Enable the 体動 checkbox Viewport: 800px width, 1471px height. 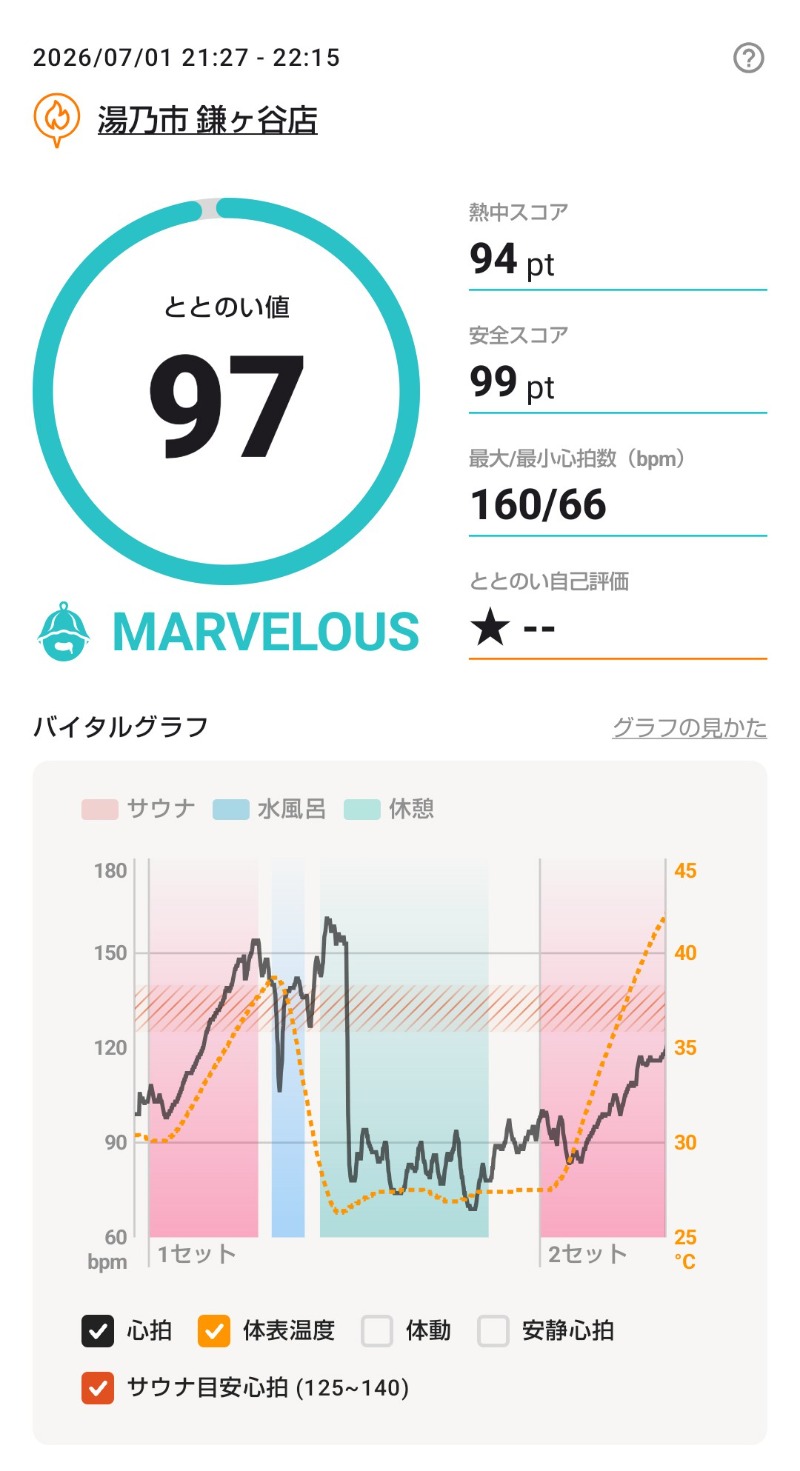tap(377, 1331)
